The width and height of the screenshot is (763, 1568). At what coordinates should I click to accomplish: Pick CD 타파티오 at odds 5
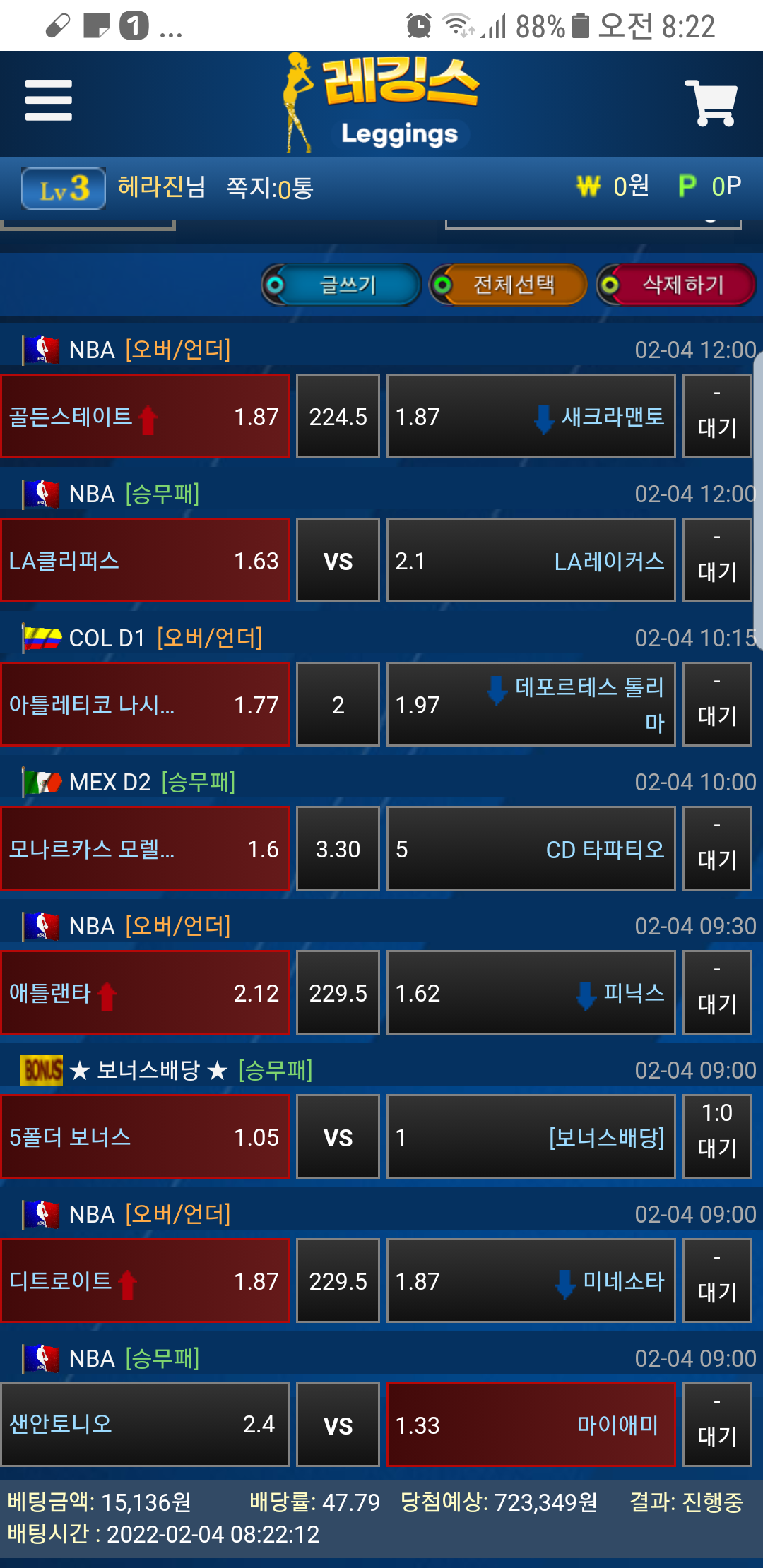coord(531,849)
